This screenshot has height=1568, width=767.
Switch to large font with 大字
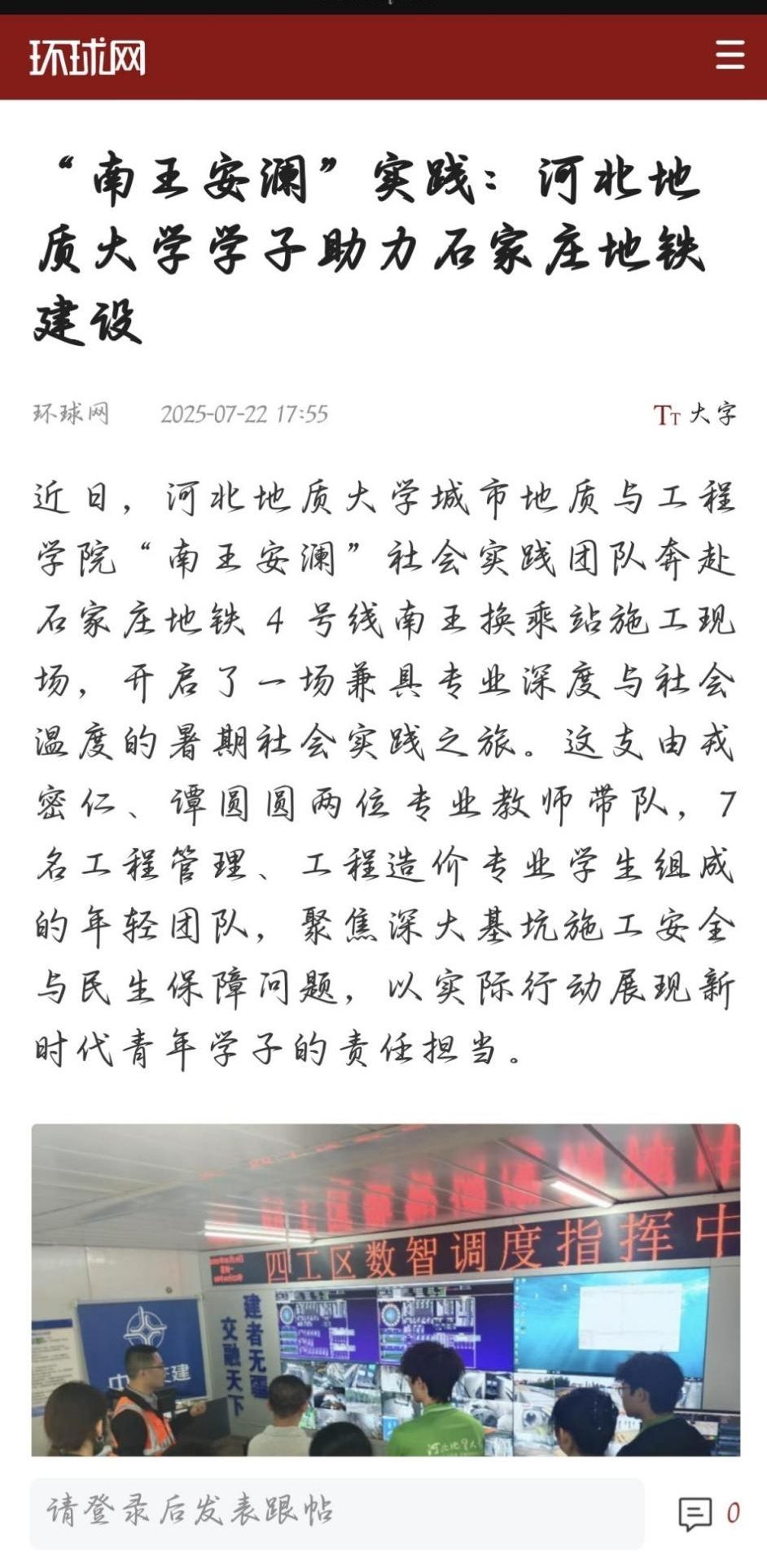click(695, 414)
